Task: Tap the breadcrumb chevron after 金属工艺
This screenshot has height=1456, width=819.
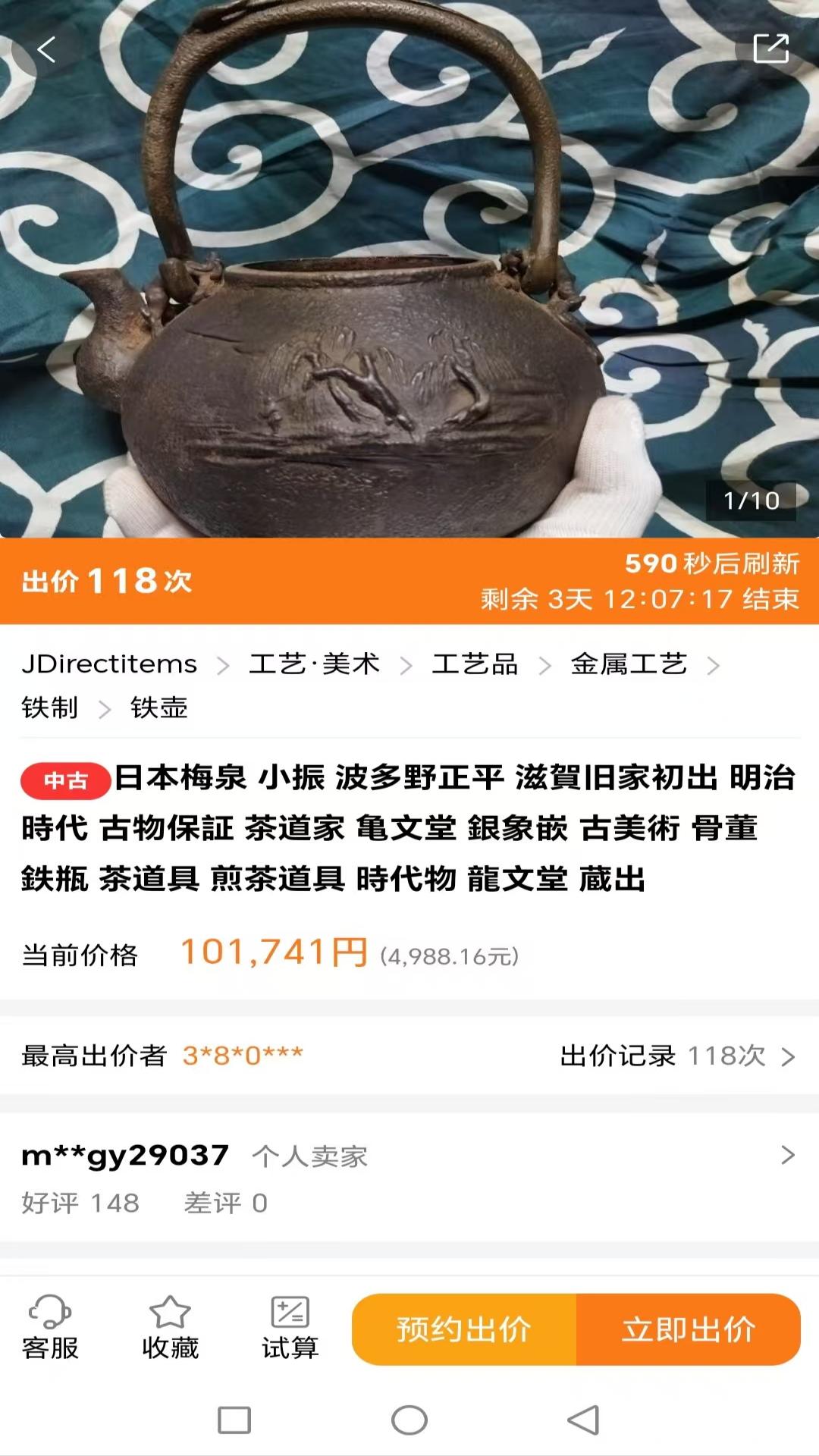Action: (715, 664)
